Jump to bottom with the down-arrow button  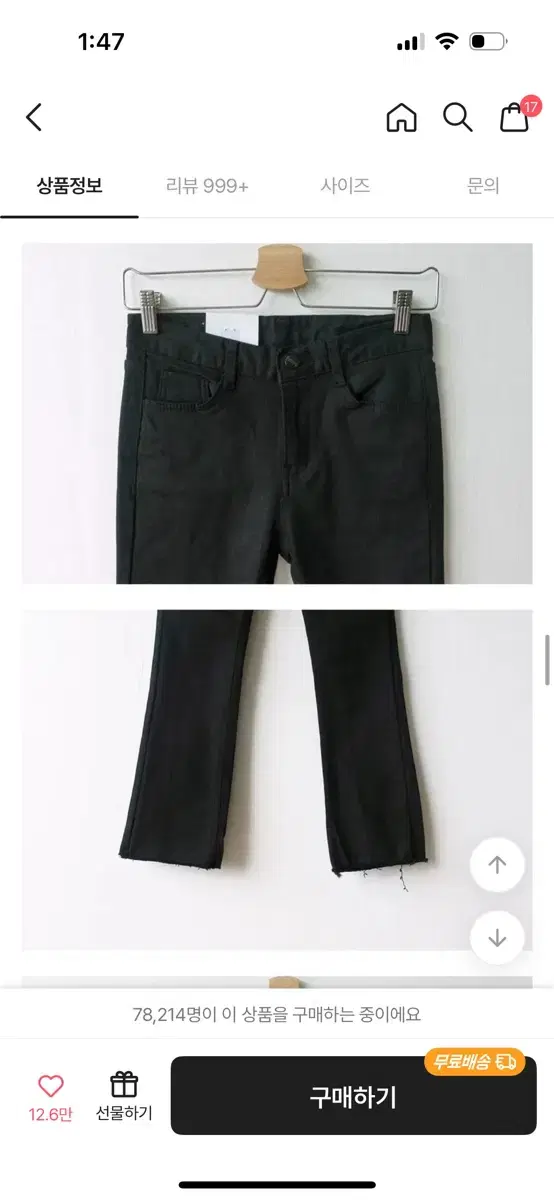pyautogui.click(x=497, y=938)
